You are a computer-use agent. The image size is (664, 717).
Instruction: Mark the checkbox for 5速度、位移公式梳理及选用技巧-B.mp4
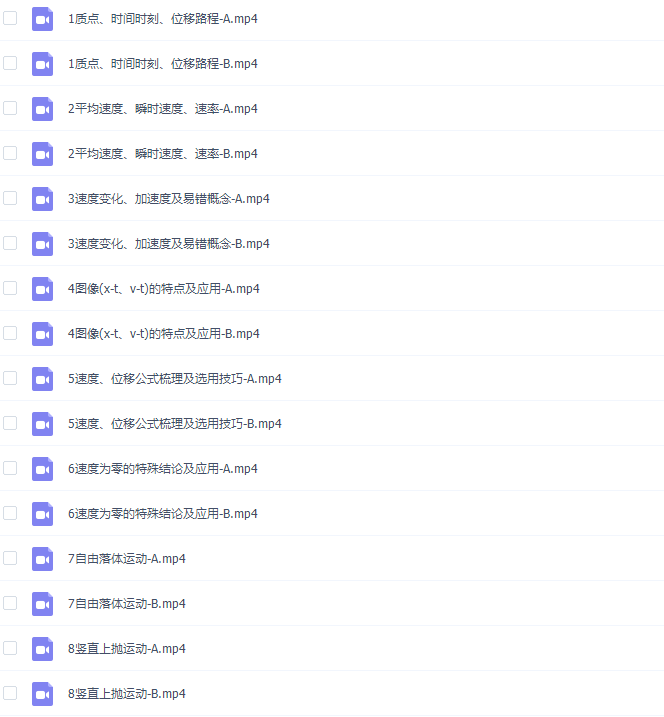[x=10, y=423]
